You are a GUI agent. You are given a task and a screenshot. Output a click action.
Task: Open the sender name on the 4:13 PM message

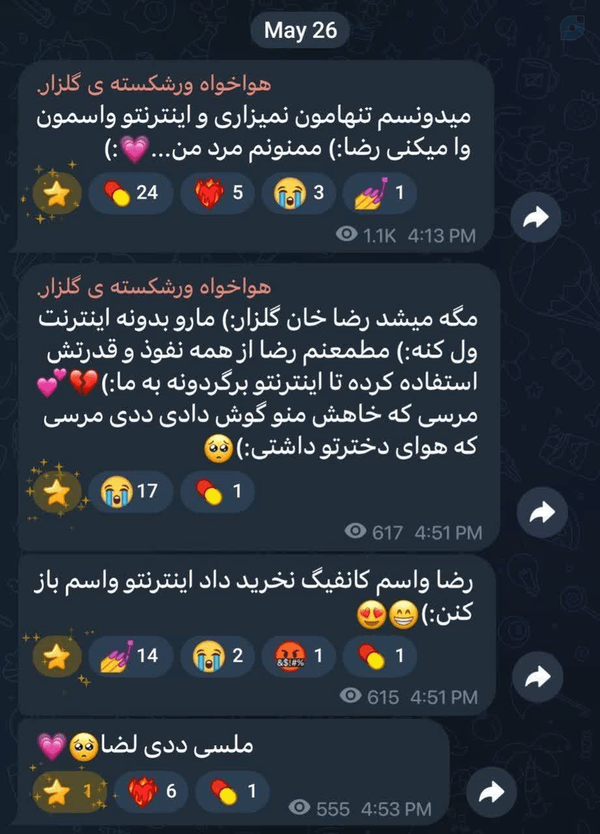(154, 85)
